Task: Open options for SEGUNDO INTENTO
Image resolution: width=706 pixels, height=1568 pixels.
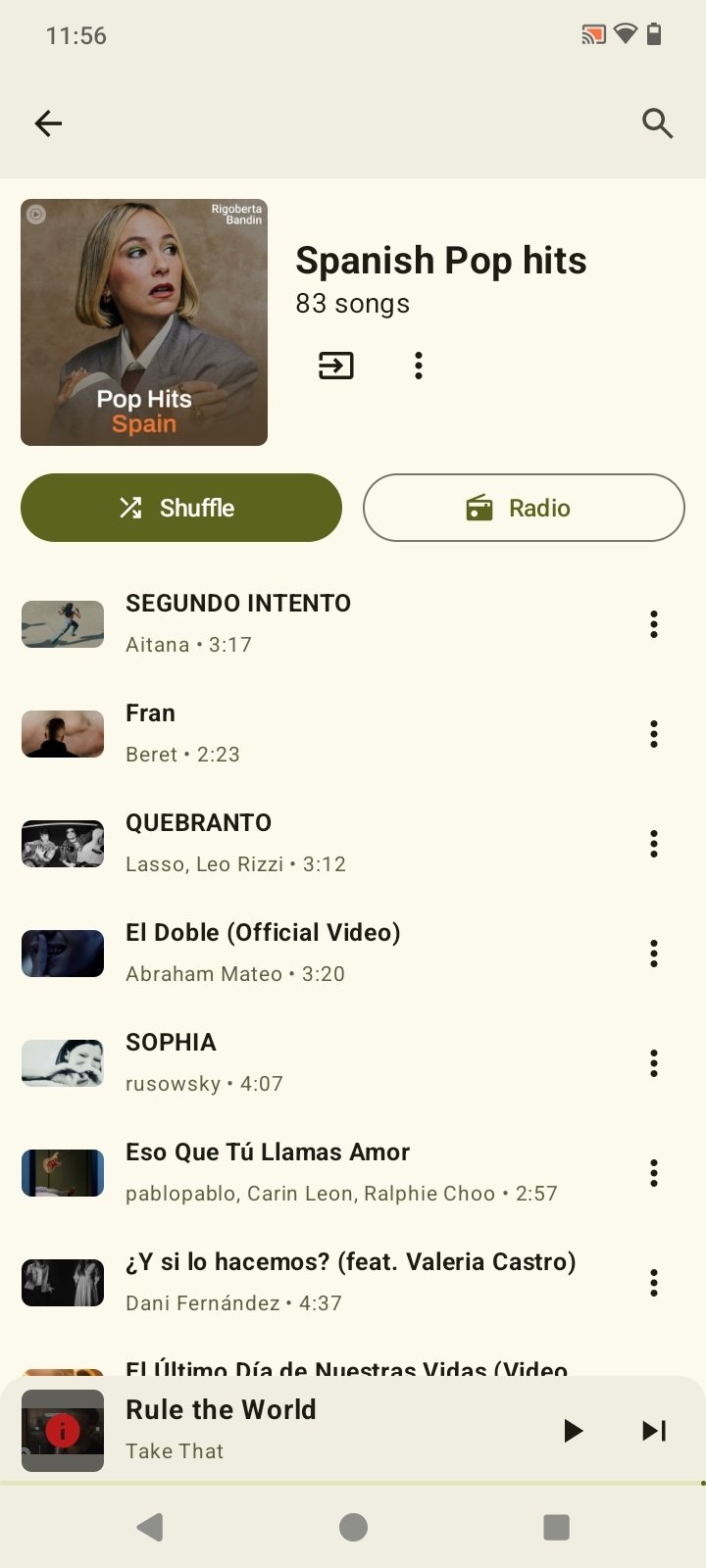Action: (654, 624)
